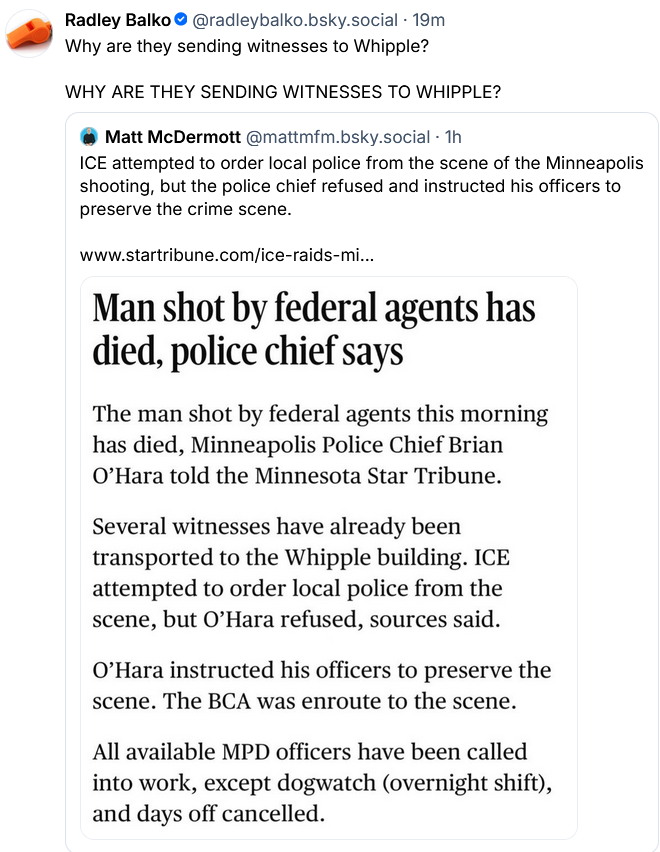Screen dimensions: 660x852
Task: Enlarge the Star Tribune article screenshot
Action: click(329, 557)
